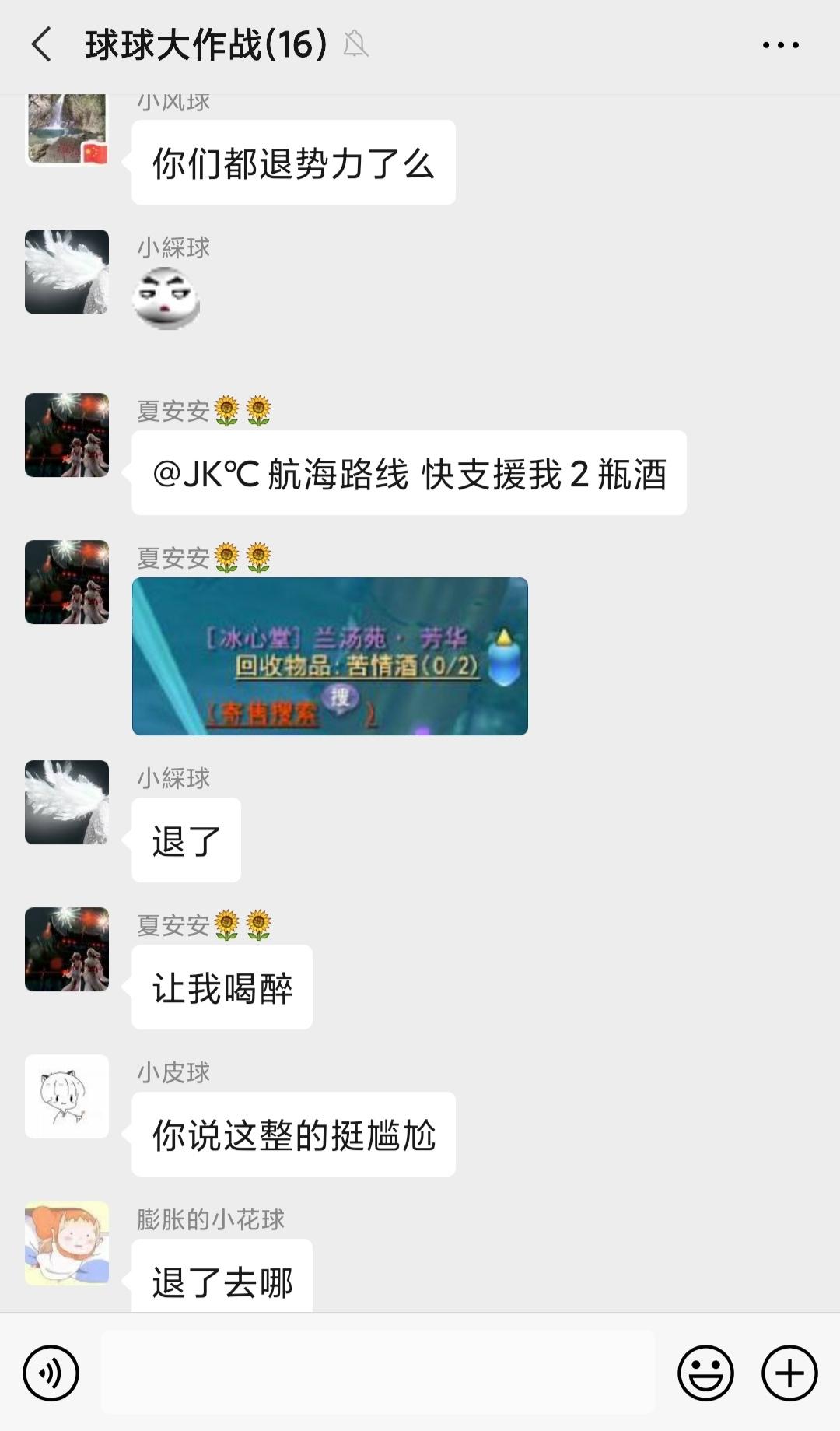Open the three-dot chat info menu
The height and width of the screenshot is (1431, 840).
click(780, 45)
